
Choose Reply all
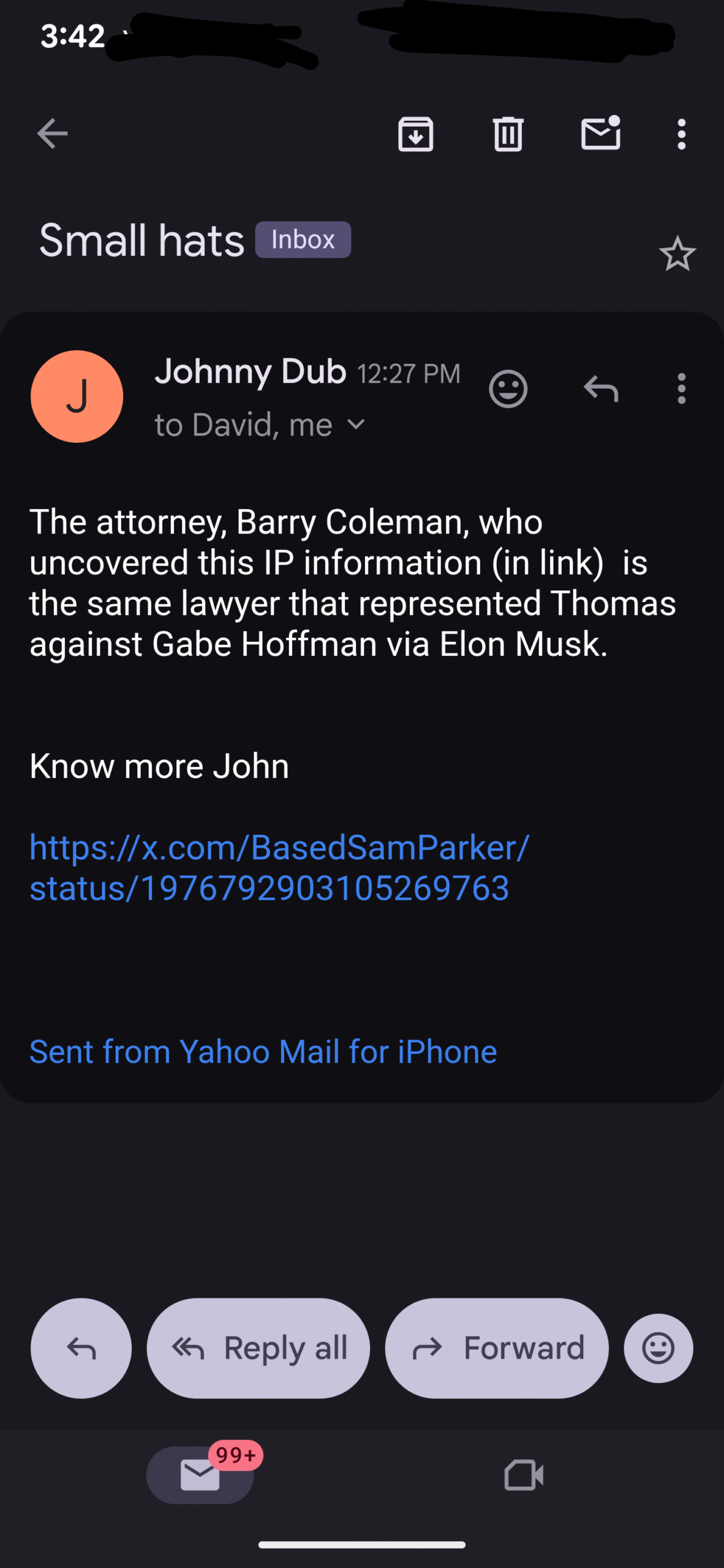point(258,1348)
